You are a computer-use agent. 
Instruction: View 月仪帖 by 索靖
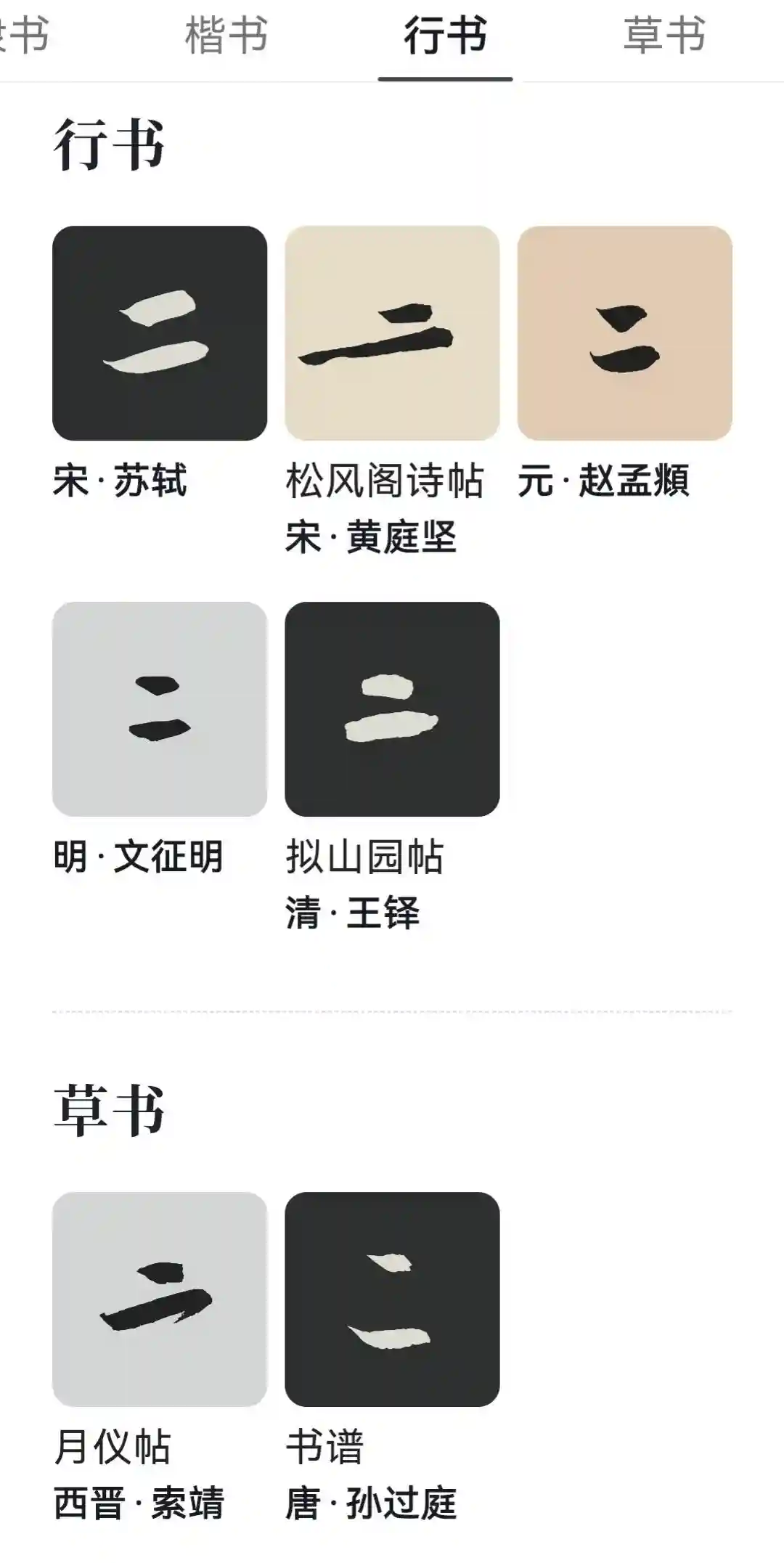tap(160, 1299)
